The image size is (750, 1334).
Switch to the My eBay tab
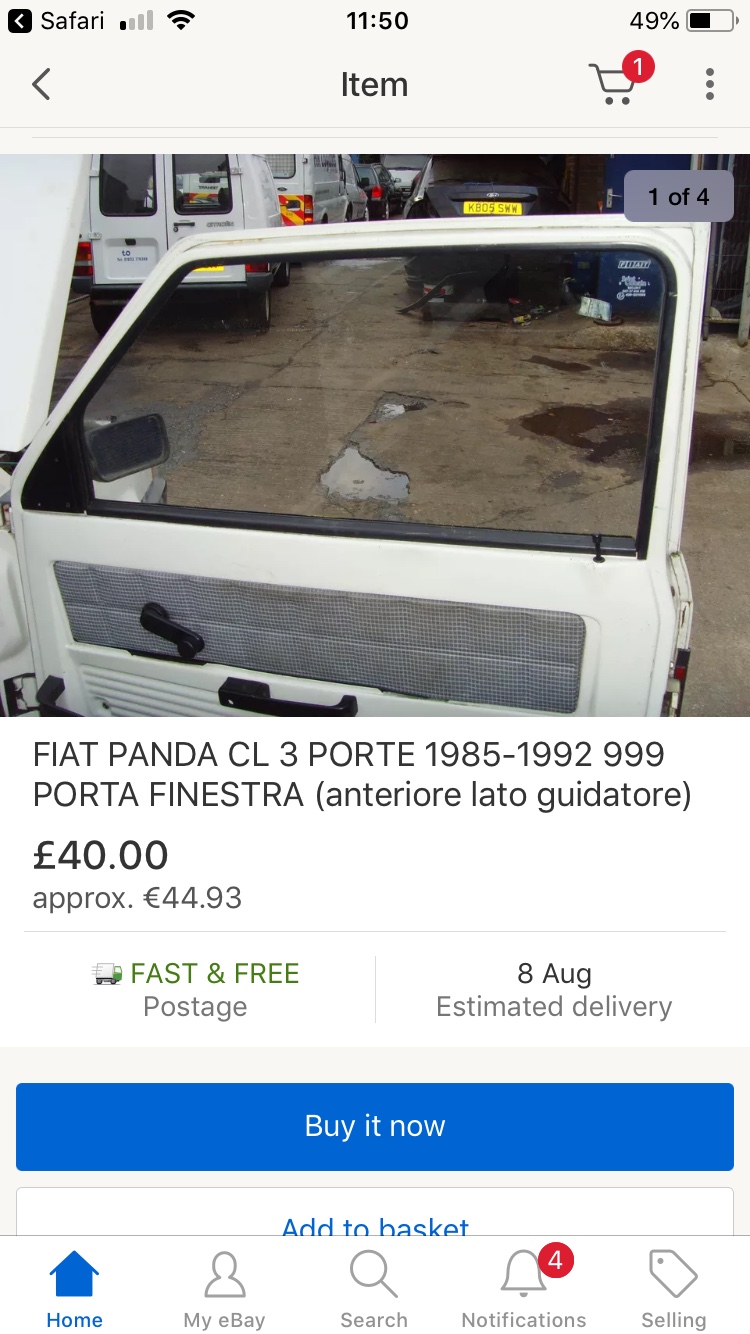point(224,1290)
